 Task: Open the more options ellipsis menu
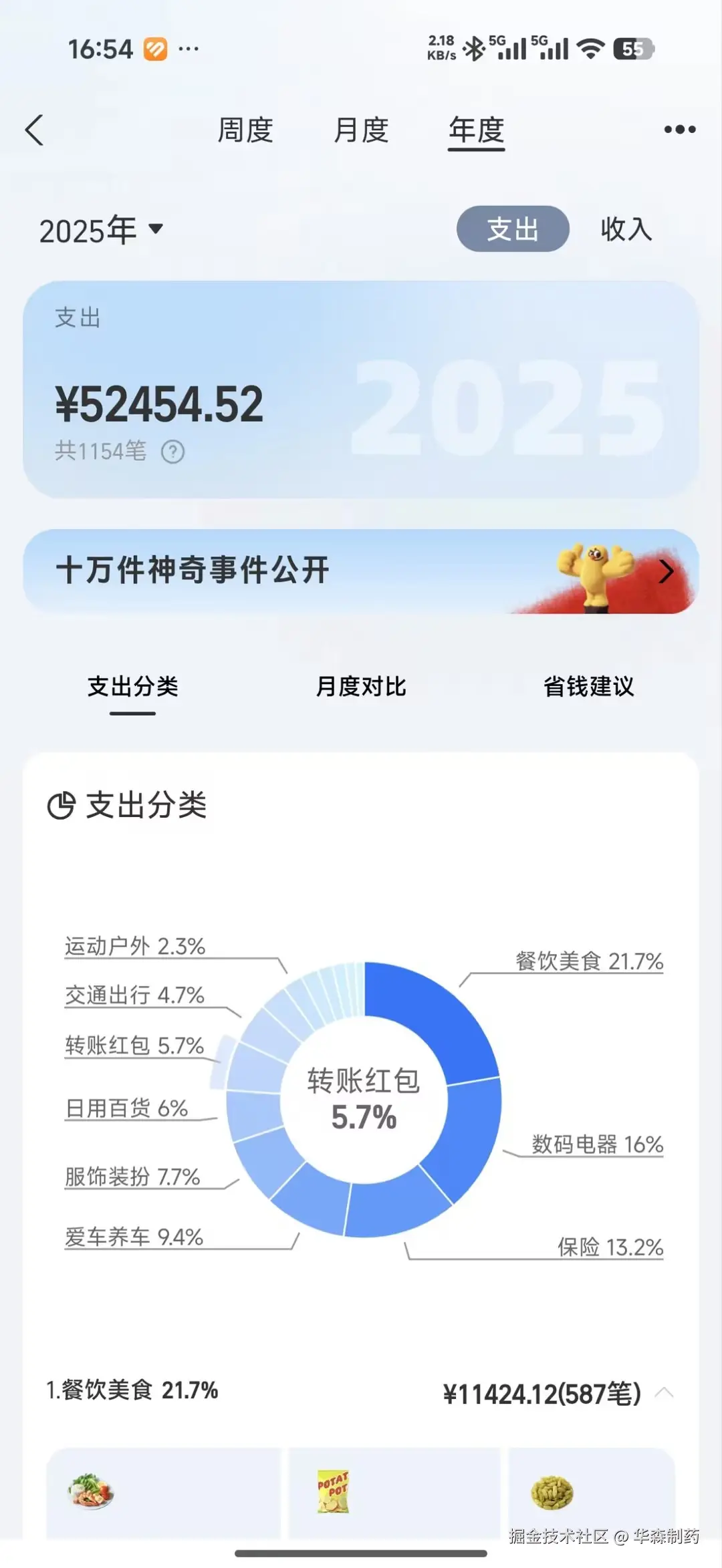[679, 129]
